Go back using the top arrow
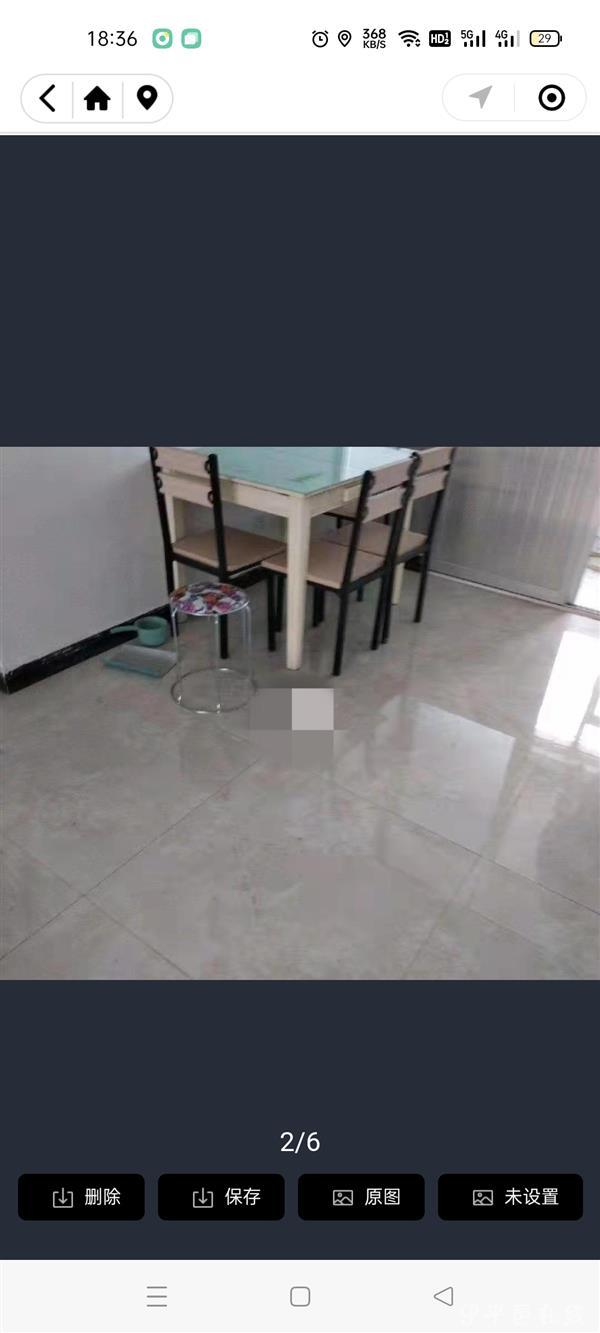The height and width of the screenshot is (1333, 600). click(47, 98)
